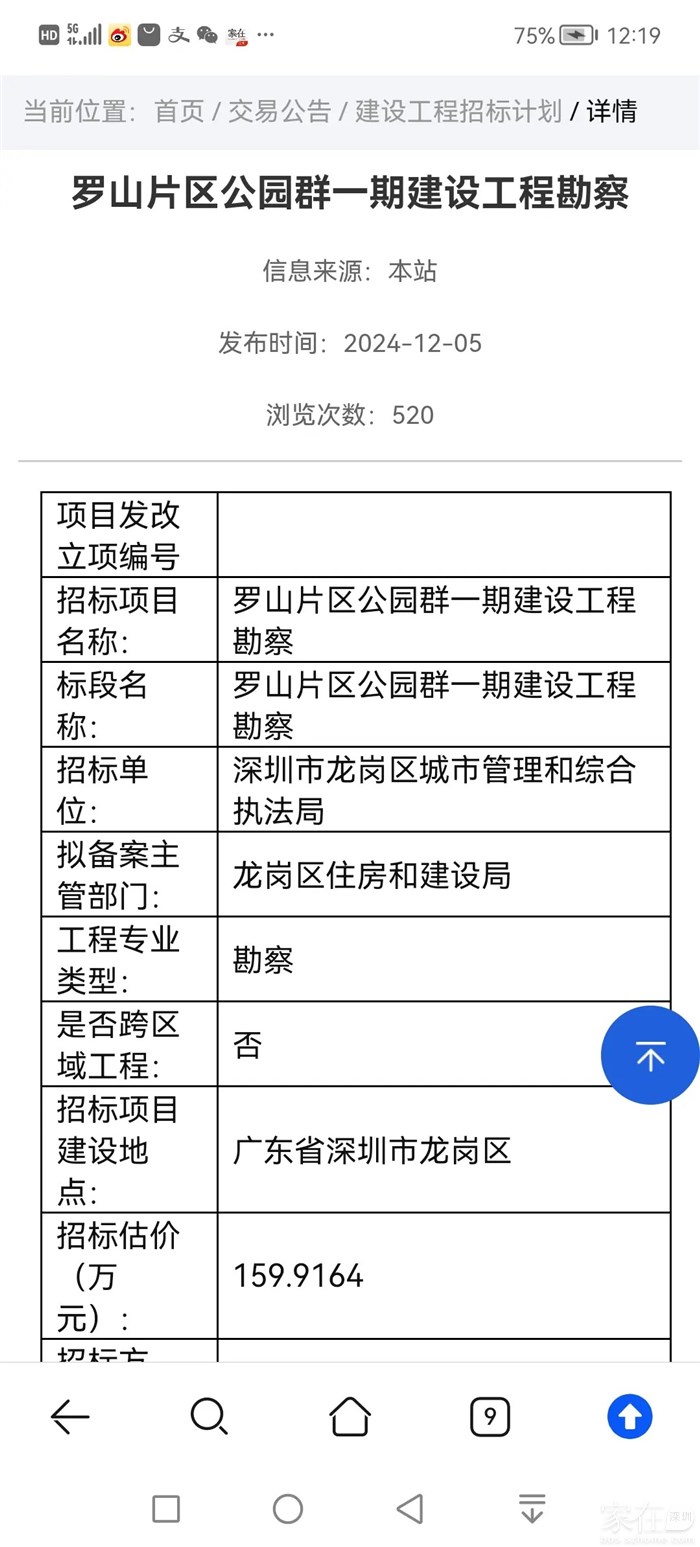Image resolution: width=700 pixels, height=1547 pixels.
Task: Tap the blue up-arrow browser button
Action: click(x=630, y=1416)
